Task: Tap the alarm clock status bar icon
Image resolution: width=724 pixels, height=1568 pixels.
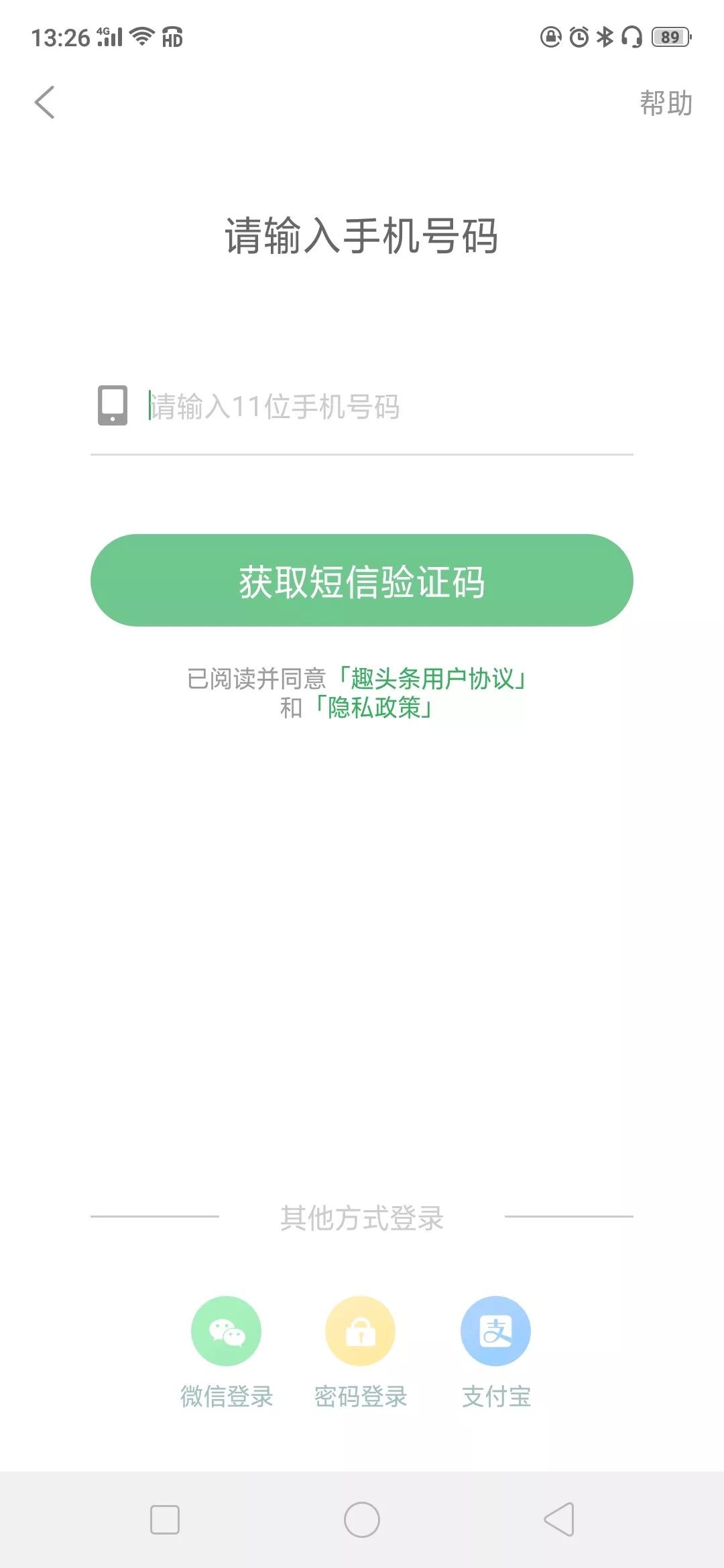Action: tap(577, 37)
